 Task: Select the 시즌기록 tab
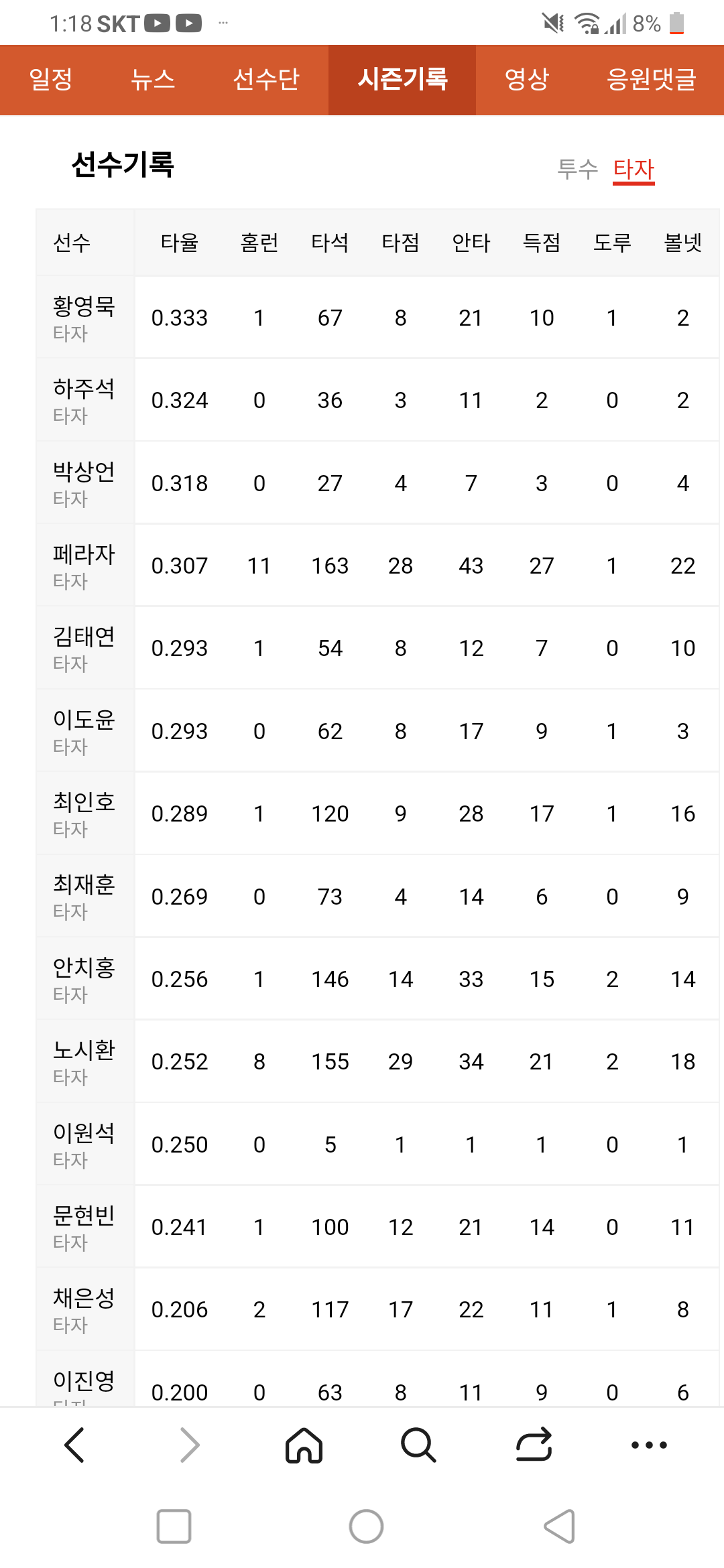click(402, 80)
